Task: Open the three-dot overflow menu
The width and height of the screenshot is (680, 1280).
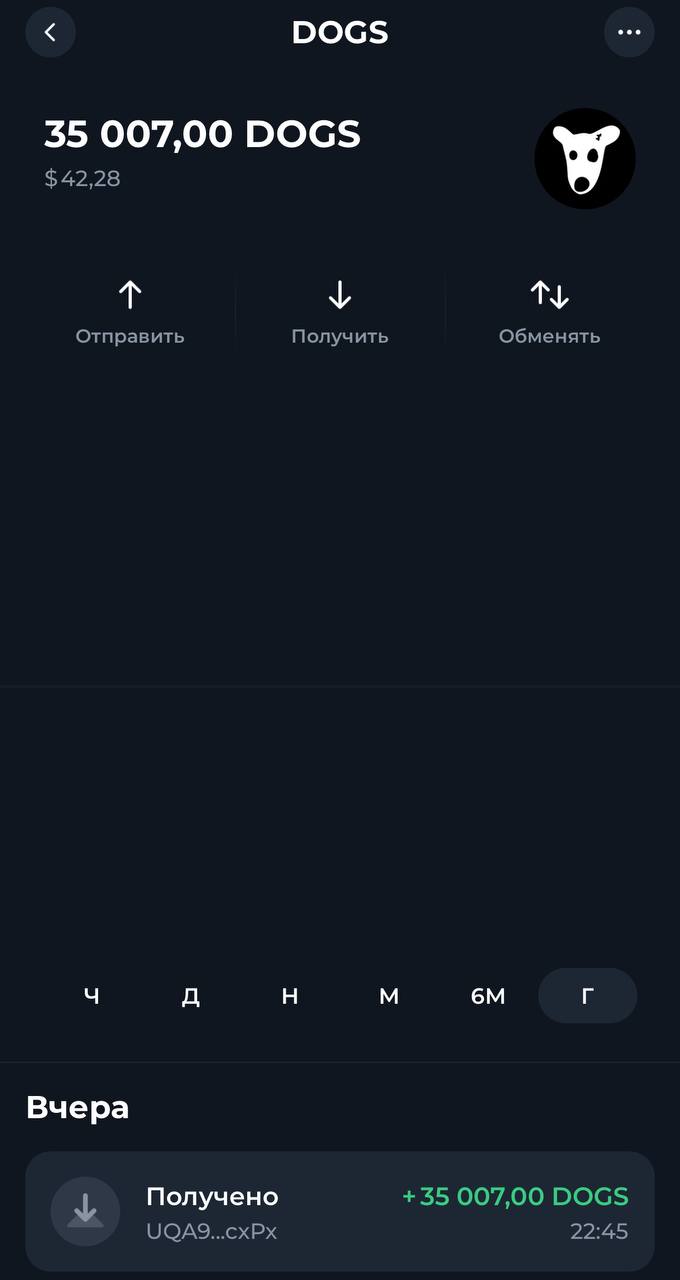Action: click(629, 32)
